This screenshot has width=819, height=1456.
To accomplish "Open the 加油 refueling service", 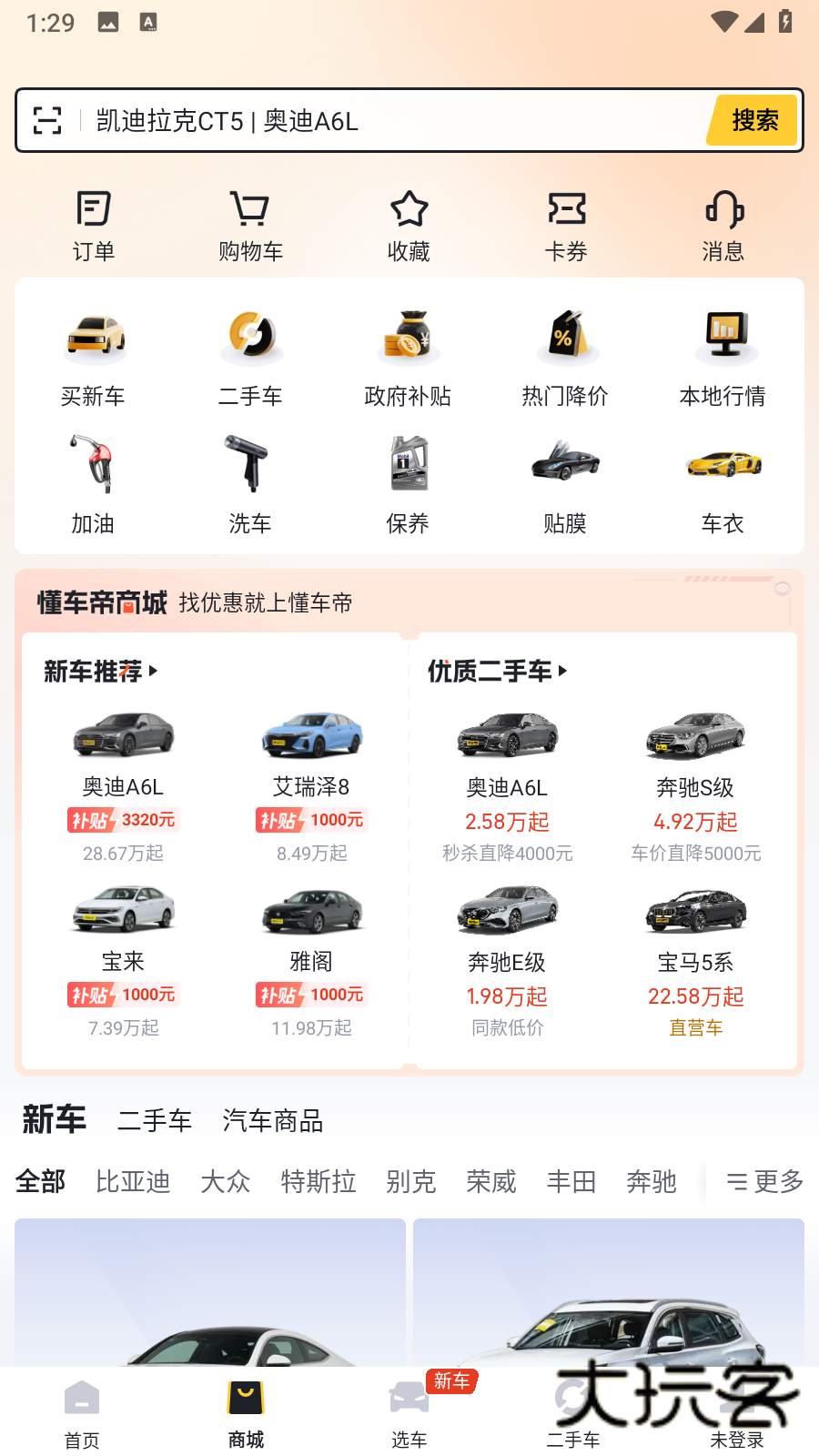I will [92, 484].
